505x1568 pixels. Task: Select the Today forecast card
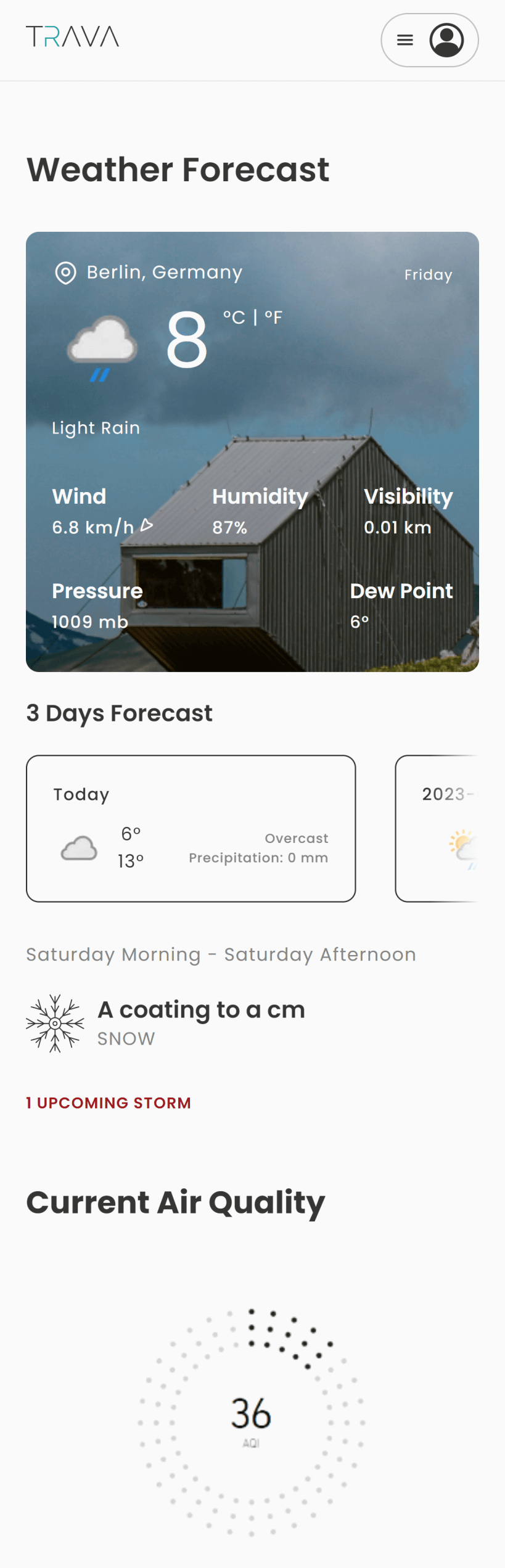(191, 828)
